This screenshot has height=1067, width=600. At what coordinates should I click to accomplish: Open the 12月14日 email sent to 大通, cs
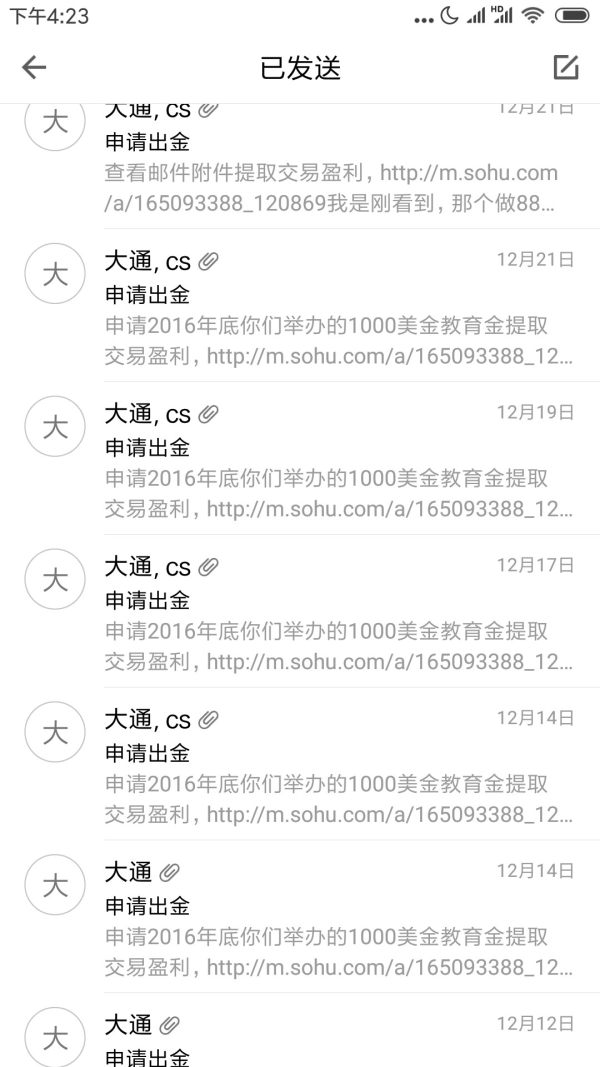coord(330,768)
